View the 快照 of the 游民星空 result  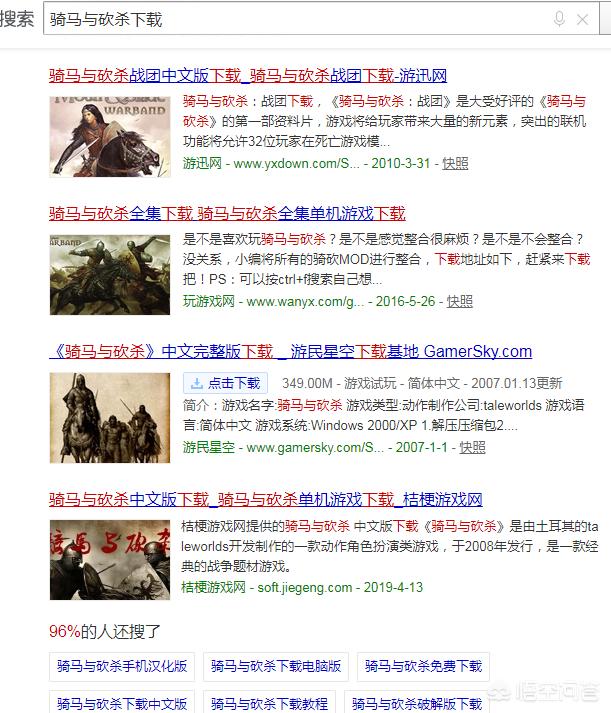click(x=472, y=447)
